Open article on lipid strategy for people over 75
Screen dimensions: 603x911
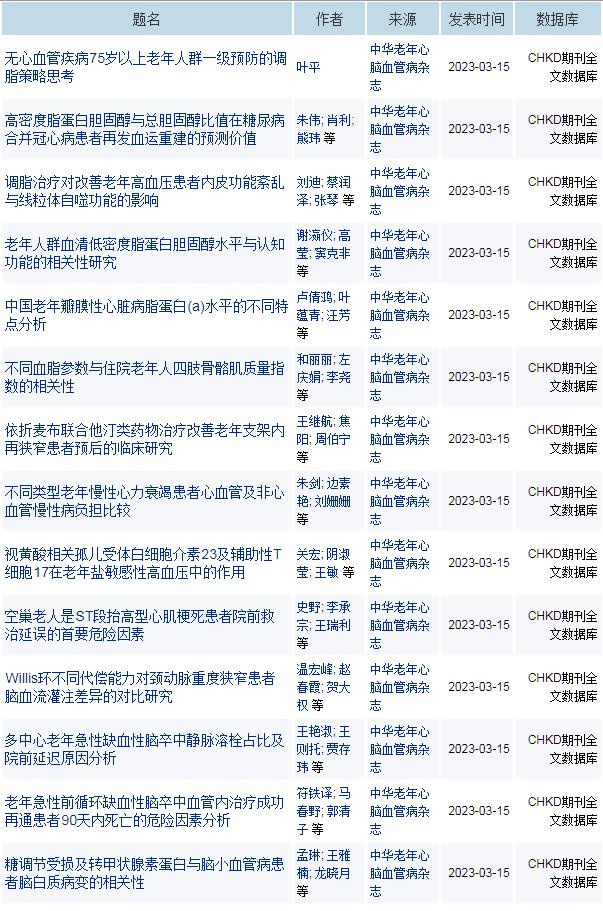(145, 66)
